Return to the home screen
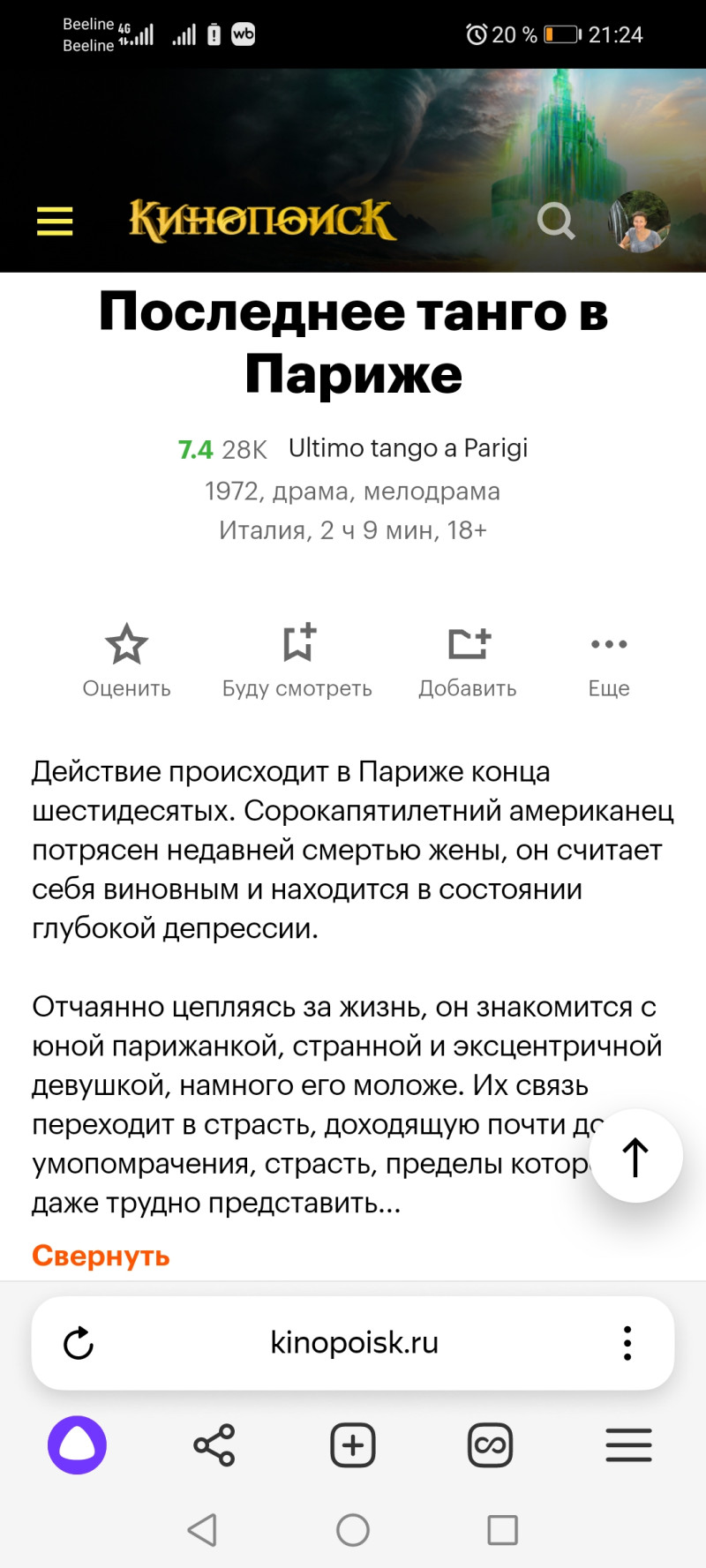Image resolution: width=706 pixels, height=1568 pixels. (x=353, y=1530)
